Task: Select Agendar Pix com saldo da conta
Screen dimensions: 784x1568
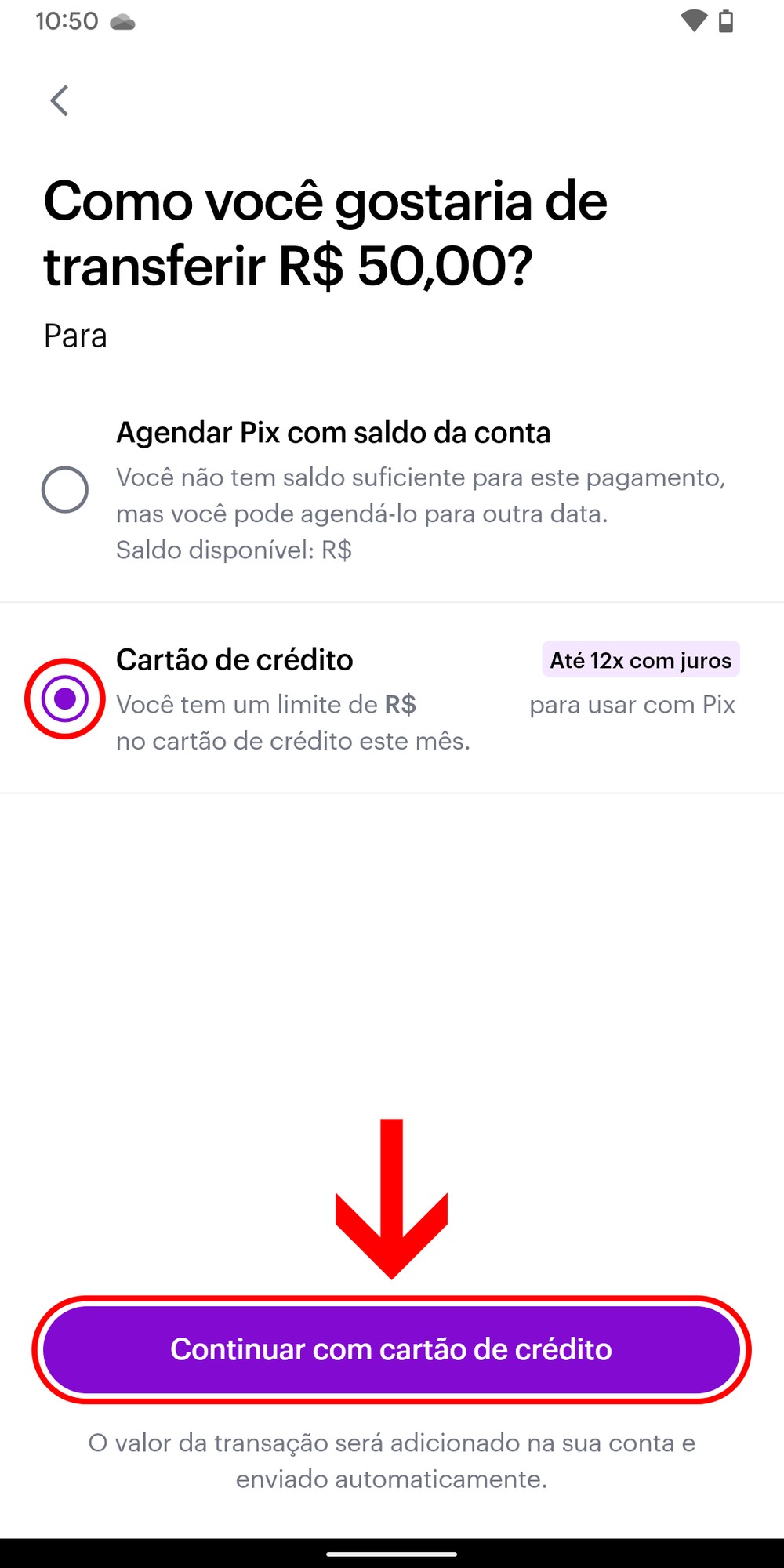Action: tap(65, 490)
